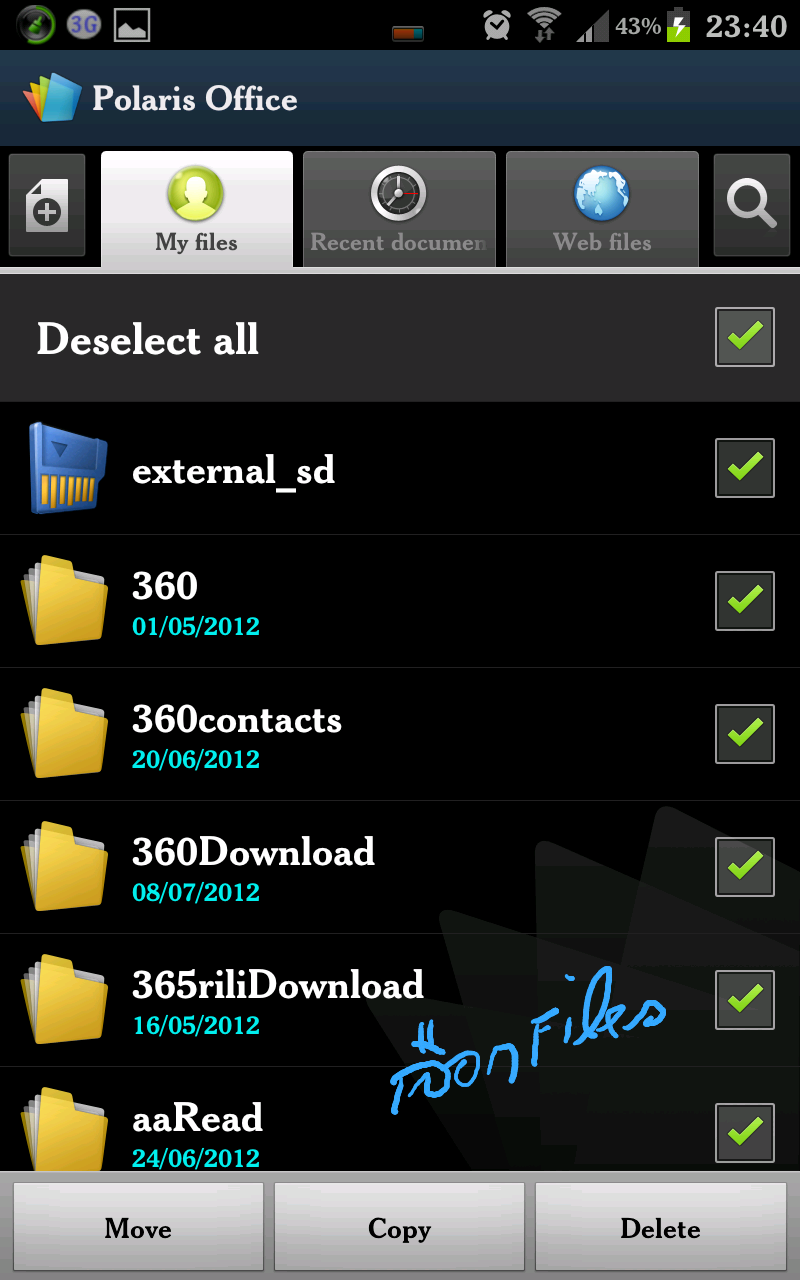Screen dimensions: 800x1280
Task: Untick the 360contacts checkbox
Action: point(745,734)
